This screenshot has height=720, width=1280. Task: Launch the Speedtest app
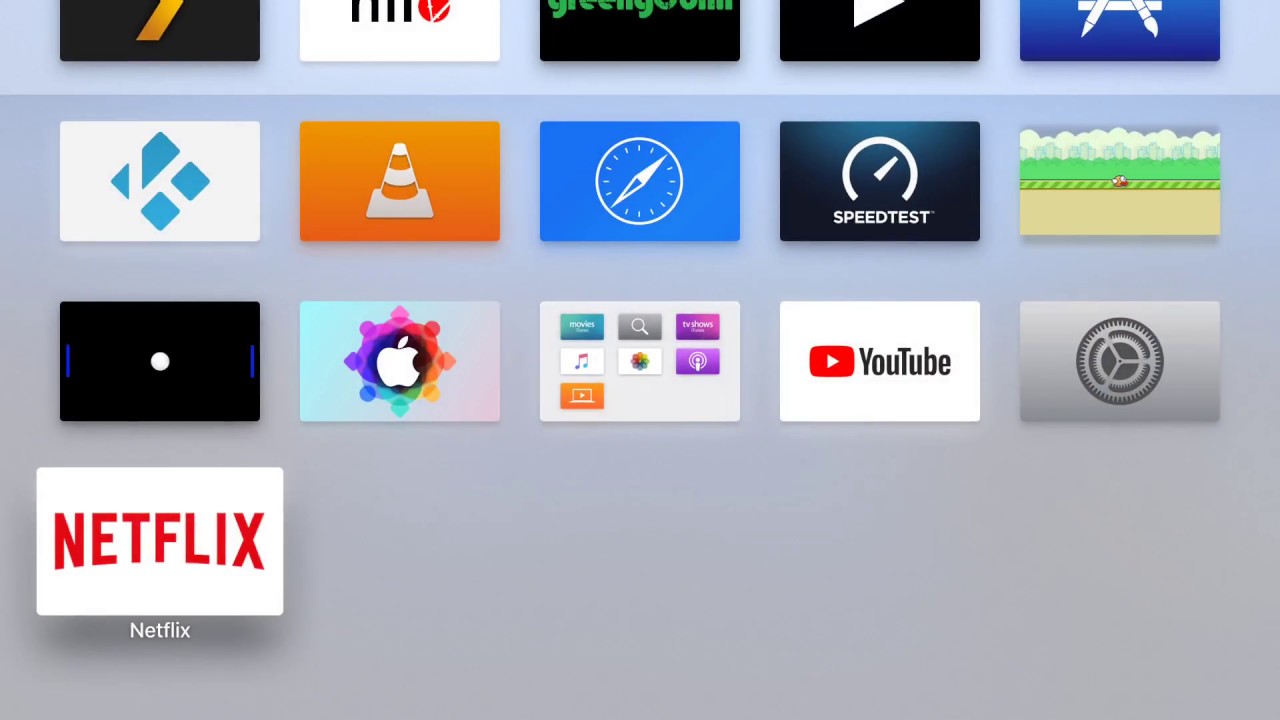pyautogui.click(x=880, y=181)
